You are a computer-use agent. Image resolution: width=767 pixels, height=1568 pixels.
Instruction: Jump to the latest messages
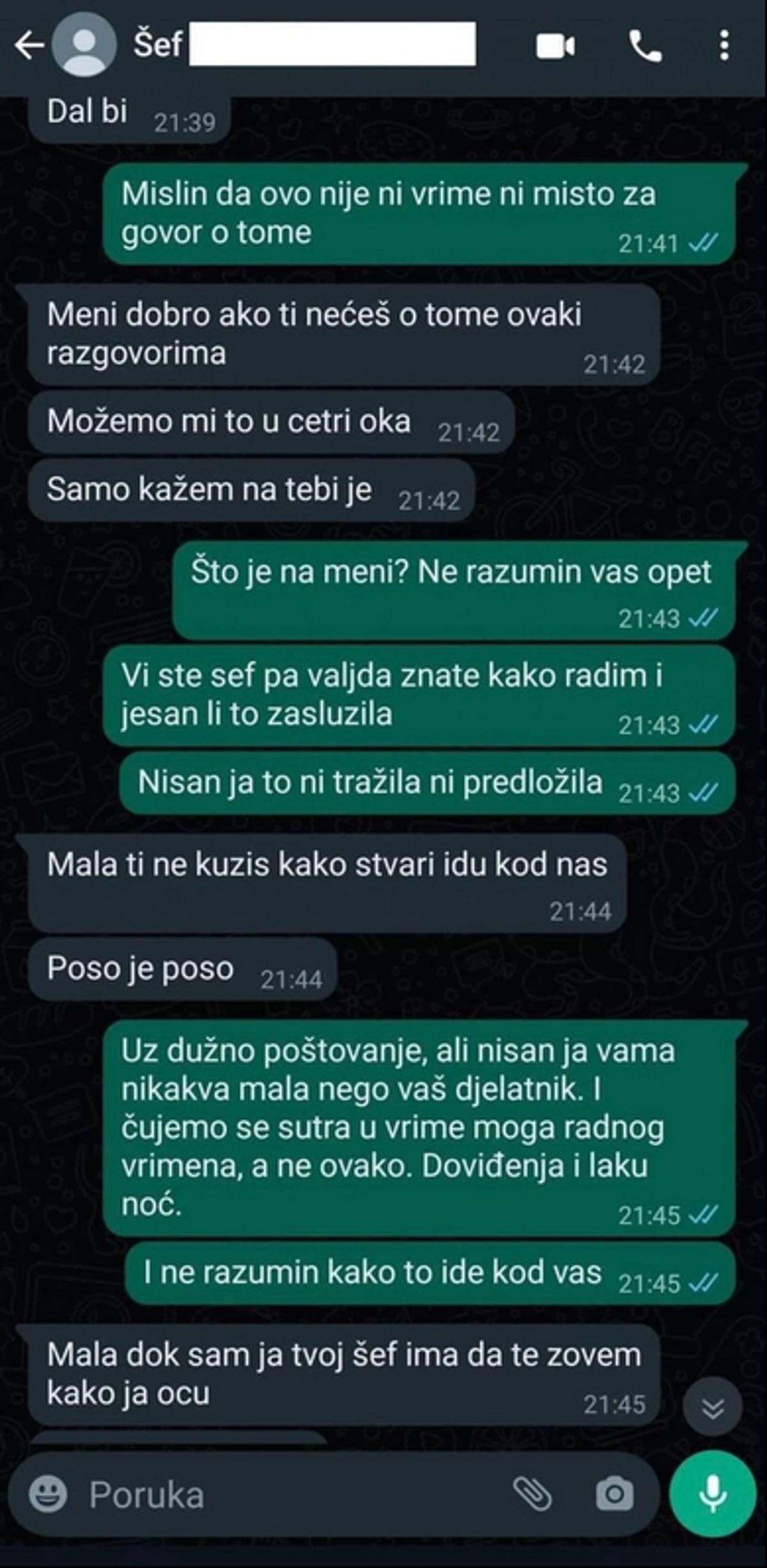pyautogui.click(x=712, y=1408)
